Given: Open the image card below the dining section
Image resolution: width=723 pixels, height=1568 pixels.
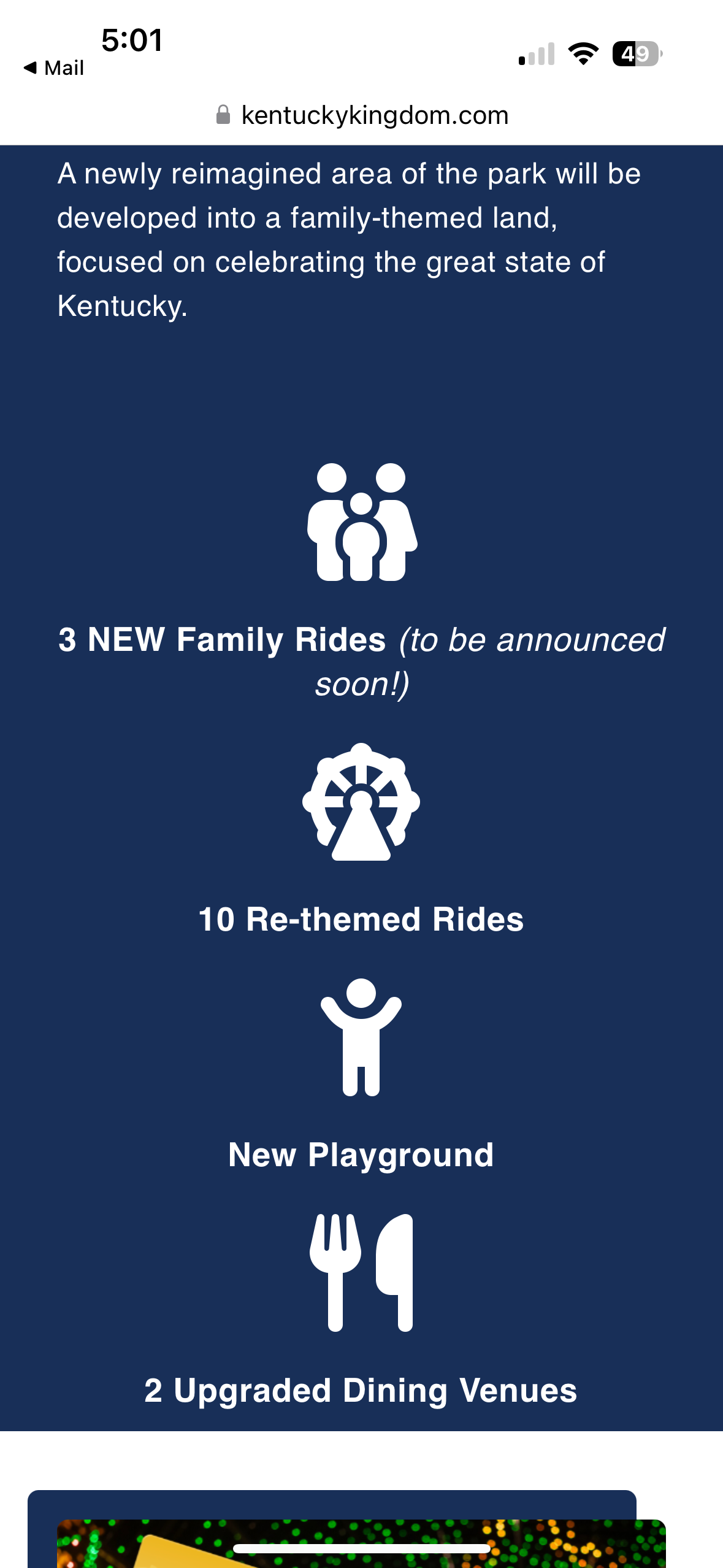Looking at the screenshot, I should [361, 1542].
